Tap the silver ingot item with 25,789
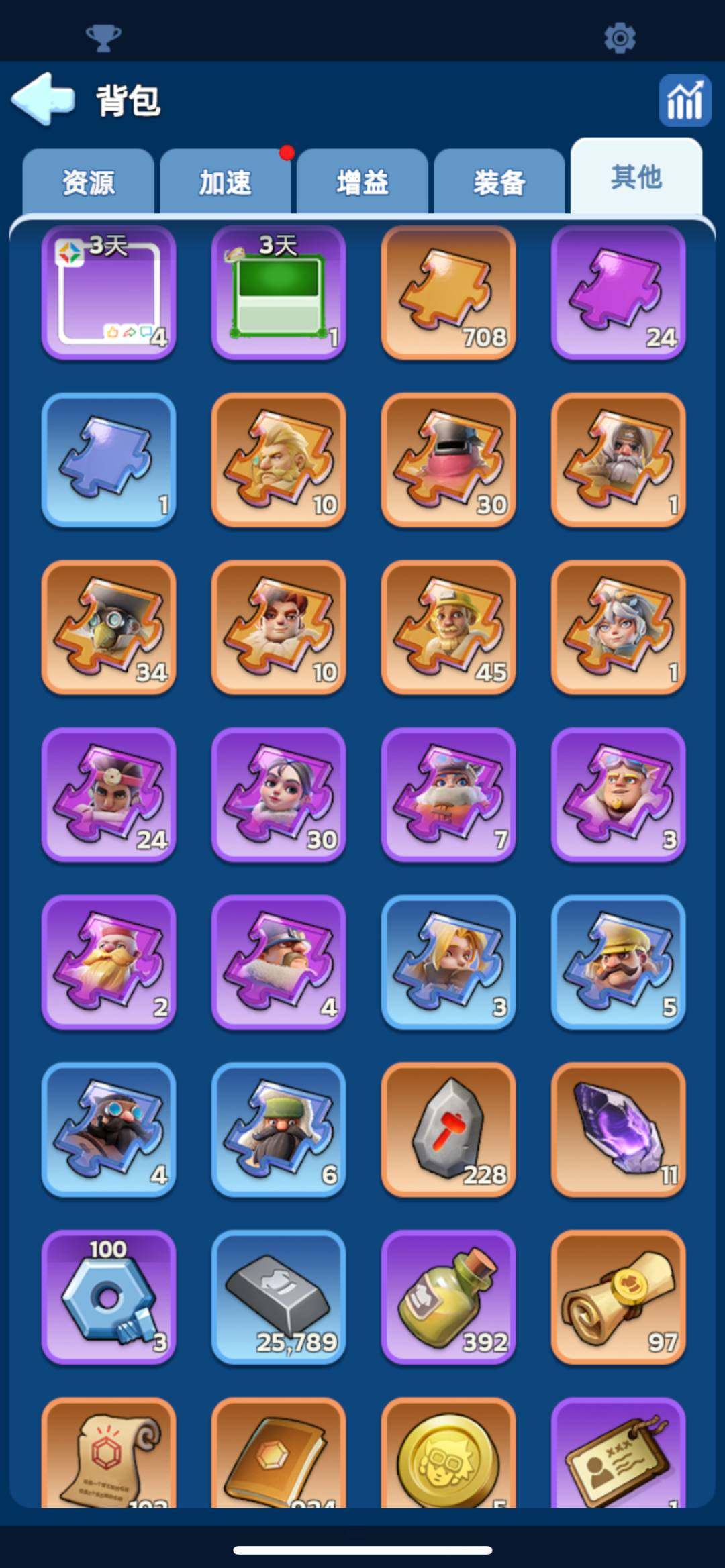 pos(279,1297)
